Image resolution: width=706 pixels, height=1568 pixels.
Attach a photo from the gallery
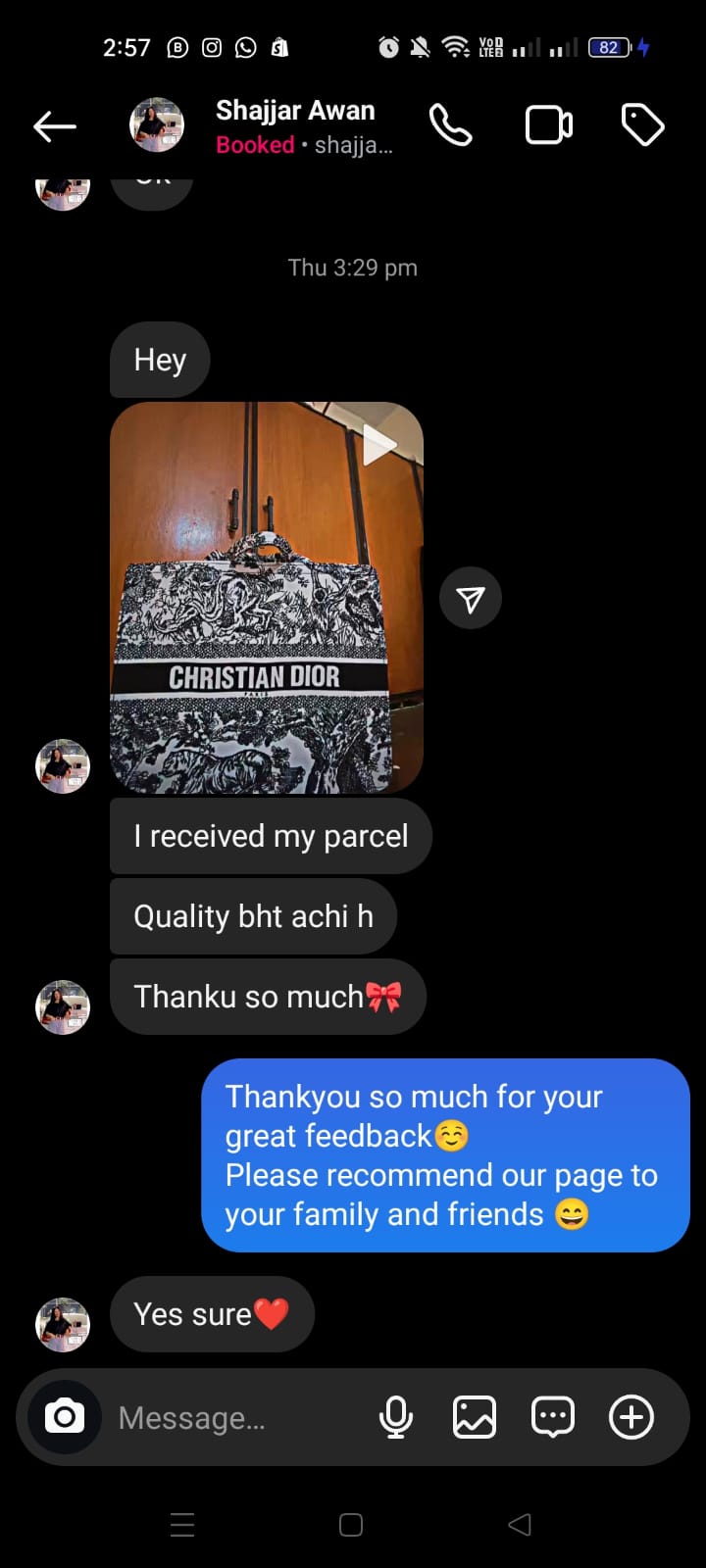475,1417
